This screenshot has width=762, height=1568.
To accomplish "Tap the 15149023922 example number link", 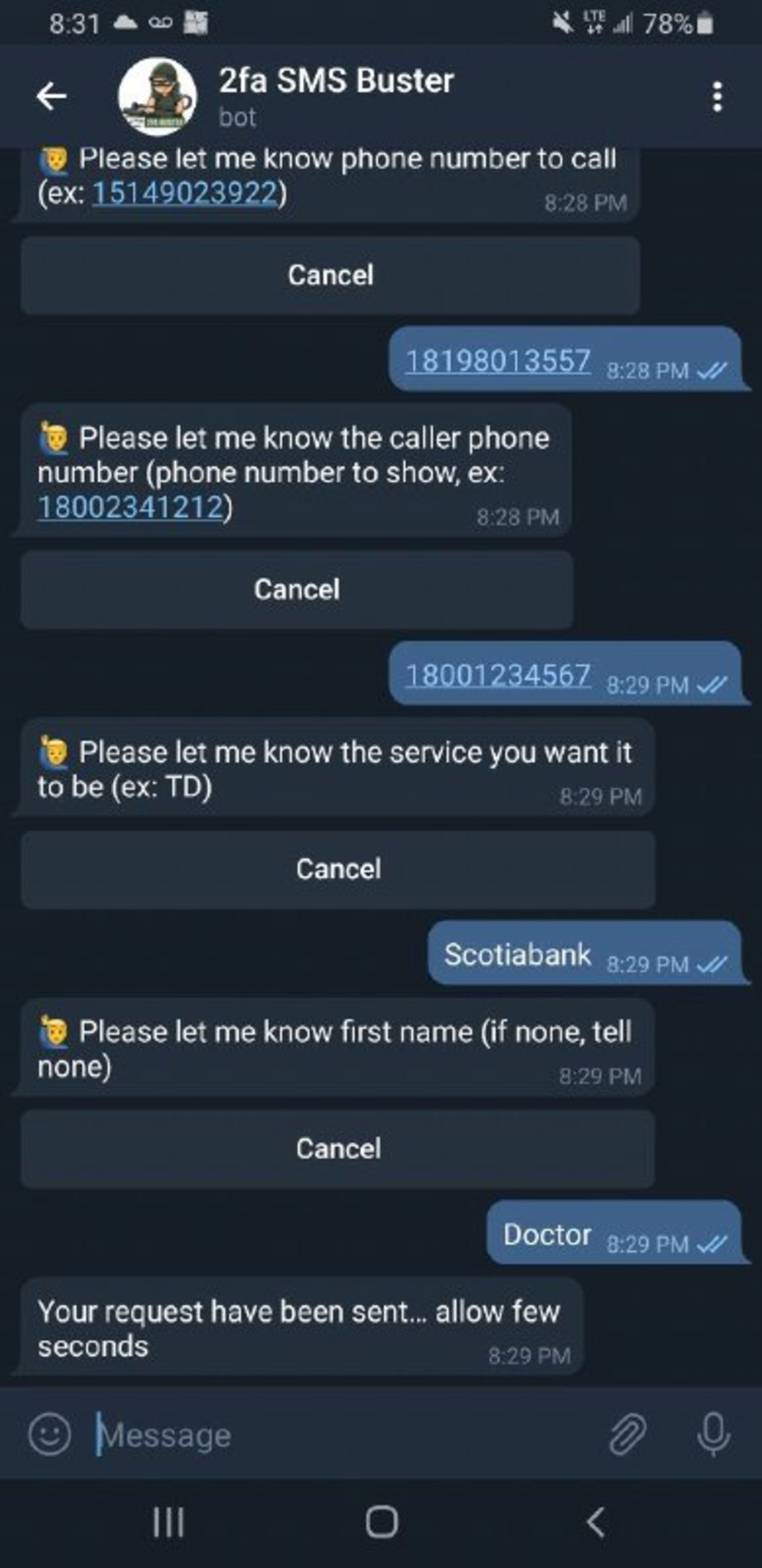I will [x=185, y=193].
